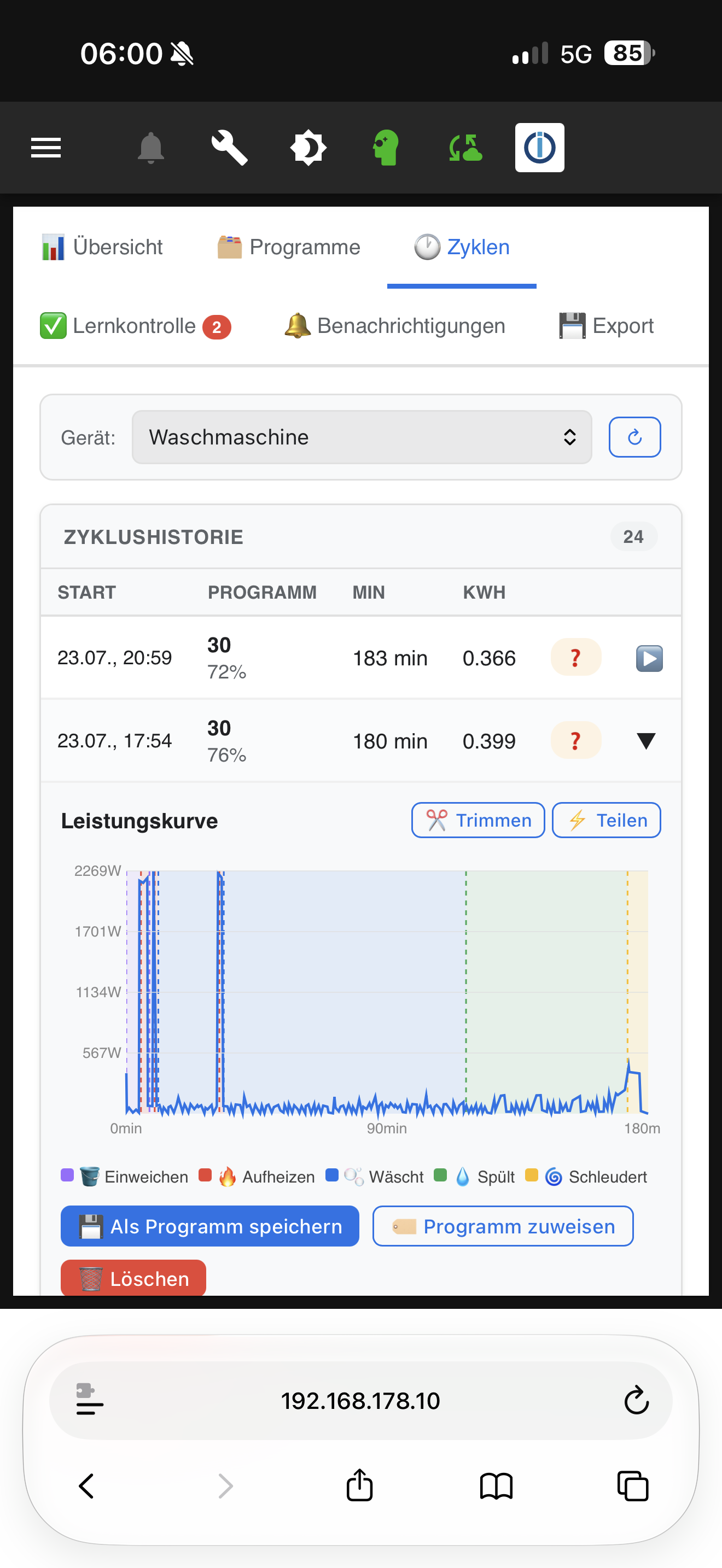722x1568 pixels.
Task: Switch to the Programme tab
Action: coord(289,247)
